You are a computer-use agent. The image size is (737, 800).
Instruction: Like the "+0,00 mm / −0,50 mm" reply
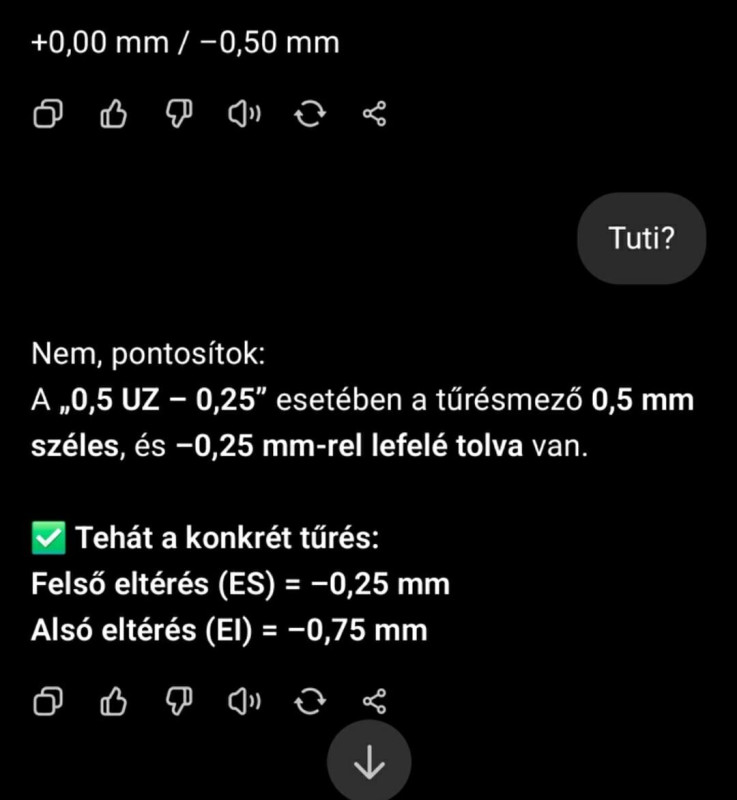pyautogui.click(x=114, y=115)
